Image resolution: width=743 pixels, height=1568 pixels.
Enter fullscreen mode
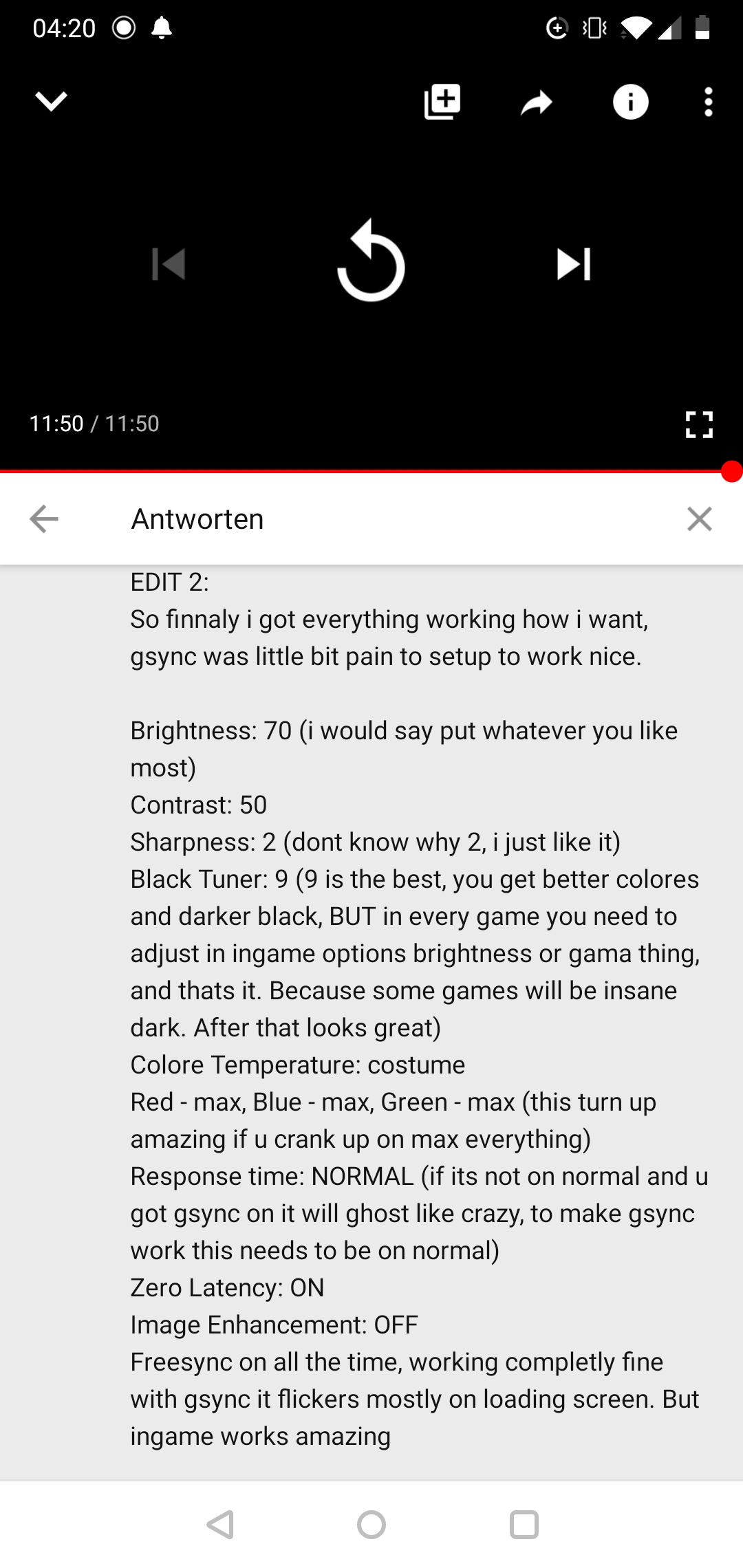tap(699, 424)
